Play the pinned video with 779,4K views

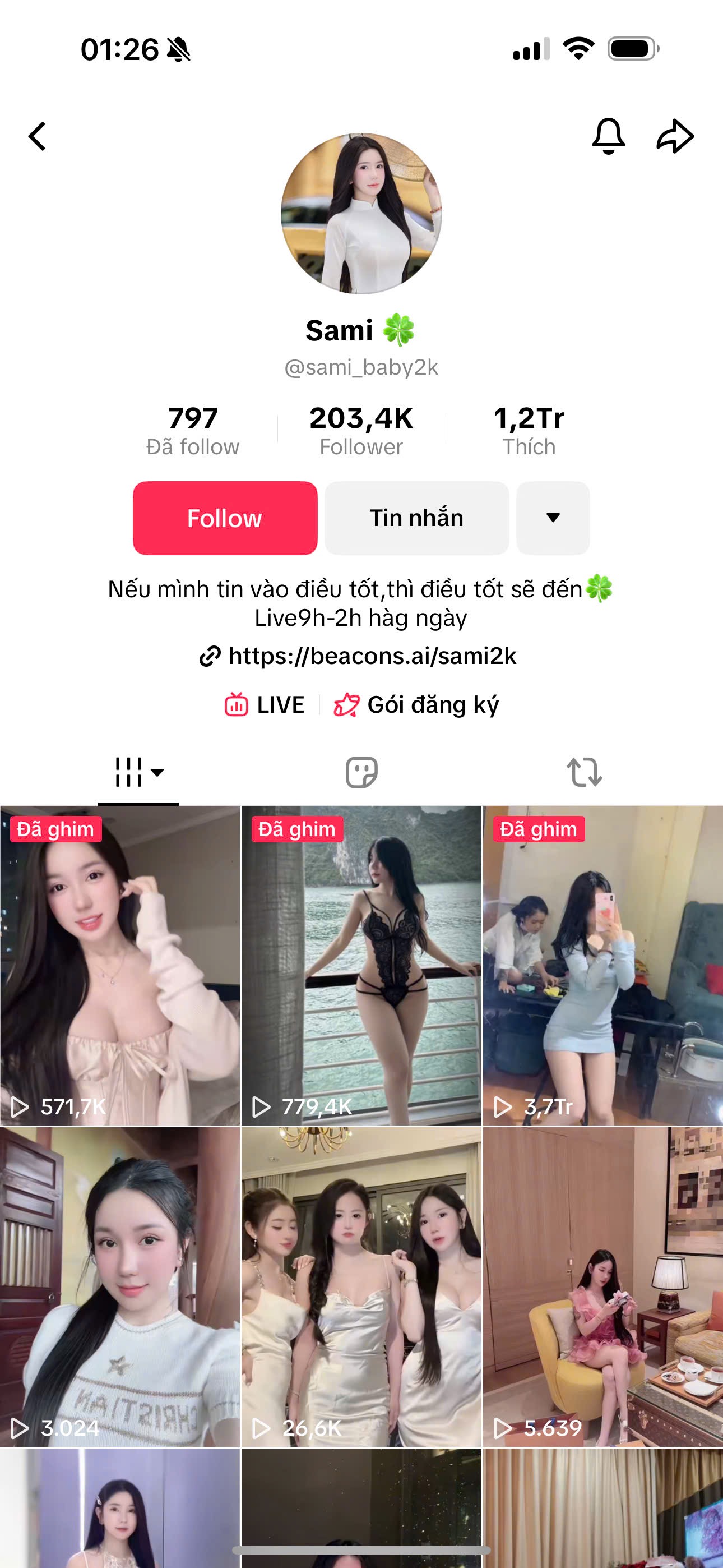[361, 965]
